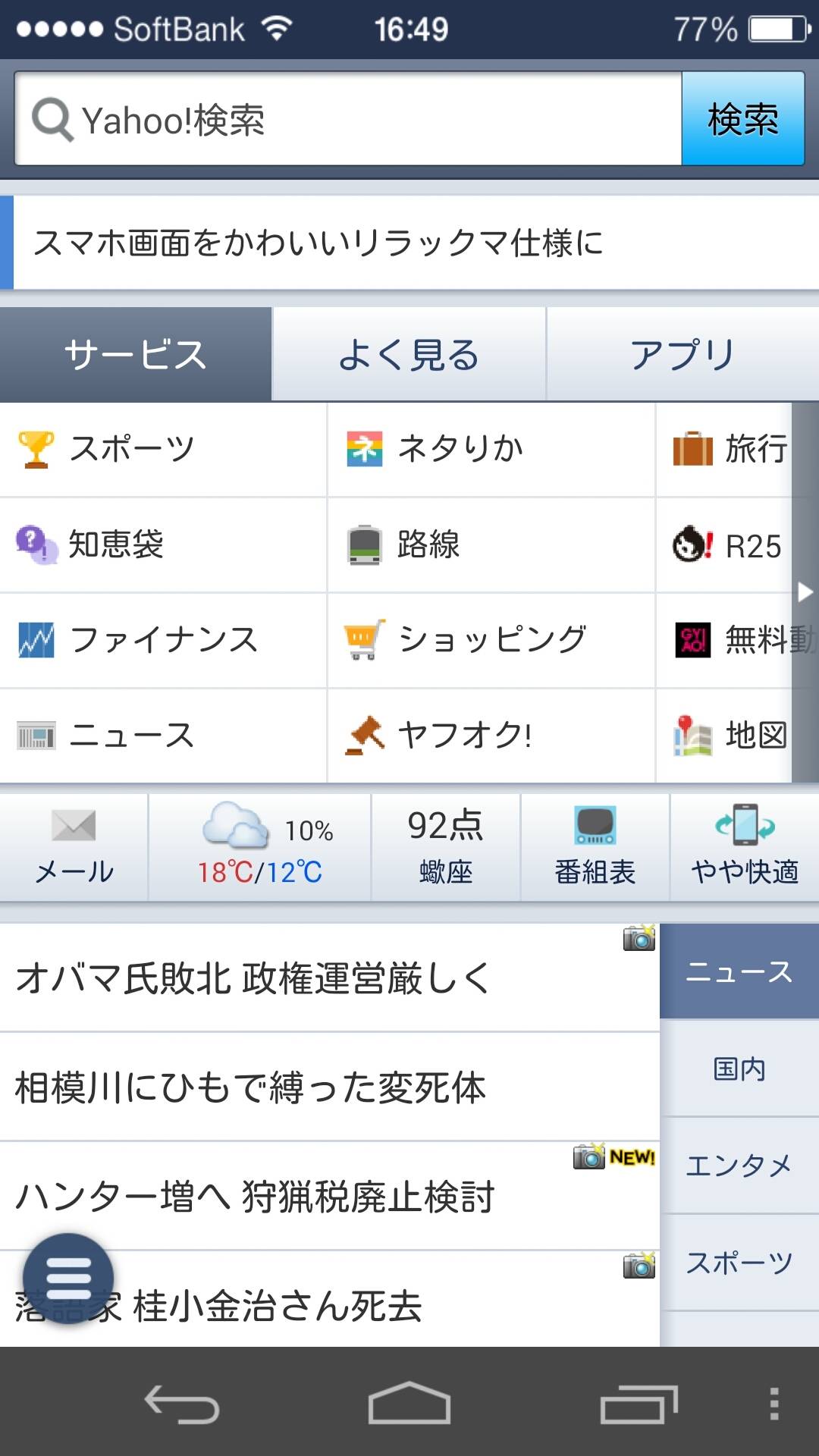Open ヤフオク! auctions
Viewport: 819px width, 1456px height.
coord(491,736)
